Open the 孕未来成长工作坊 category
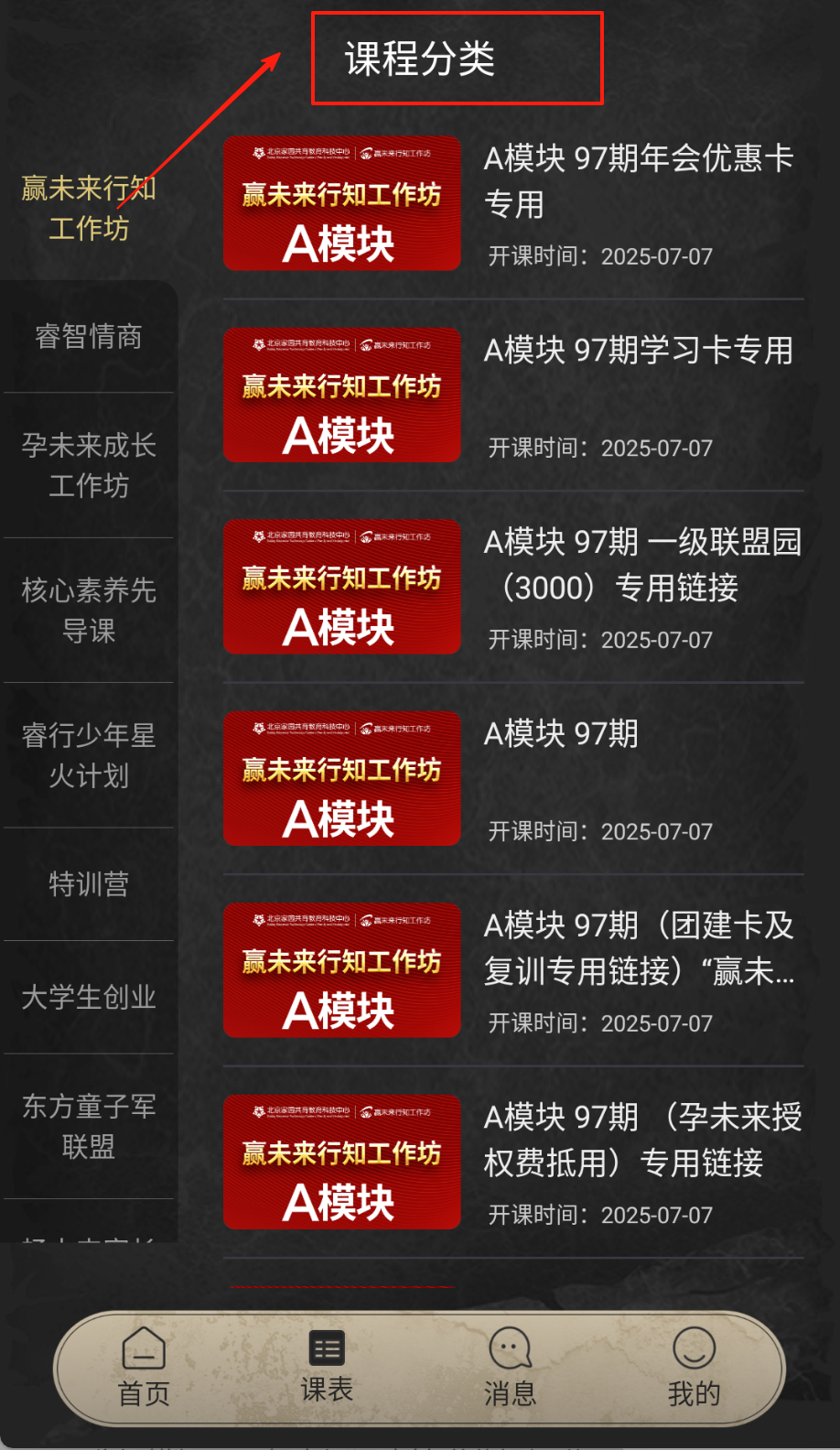840x1450 pixels. (x=89, y=465)
